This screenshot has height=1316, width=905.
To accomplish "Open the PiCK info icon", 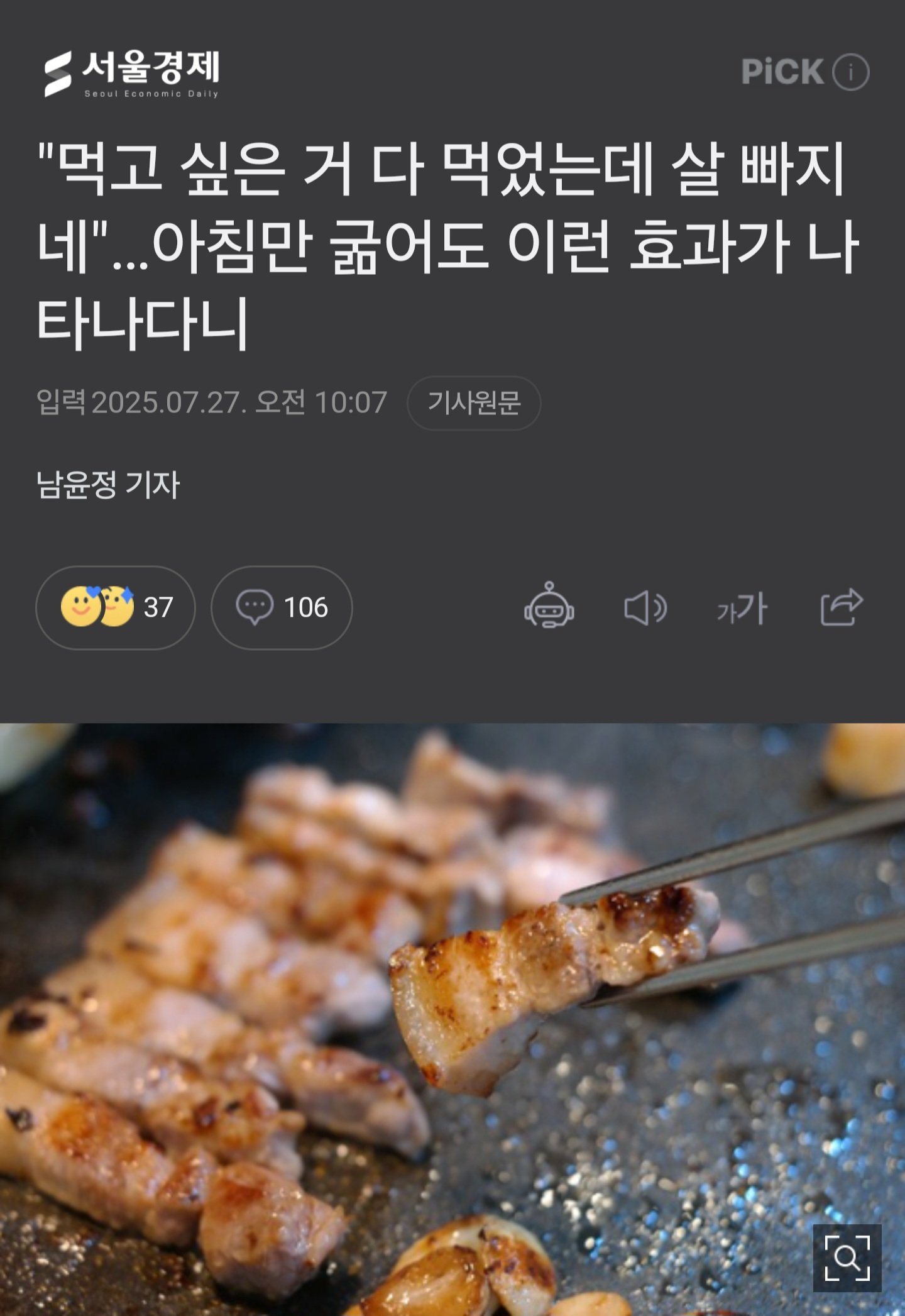I will point(850,72).
